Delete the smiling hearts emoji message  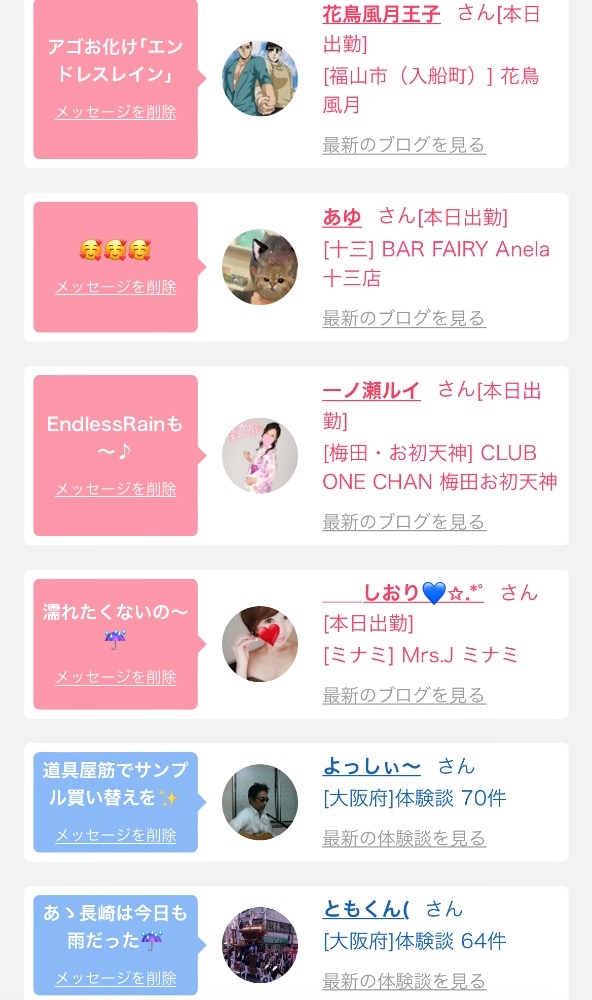point(115,287)
